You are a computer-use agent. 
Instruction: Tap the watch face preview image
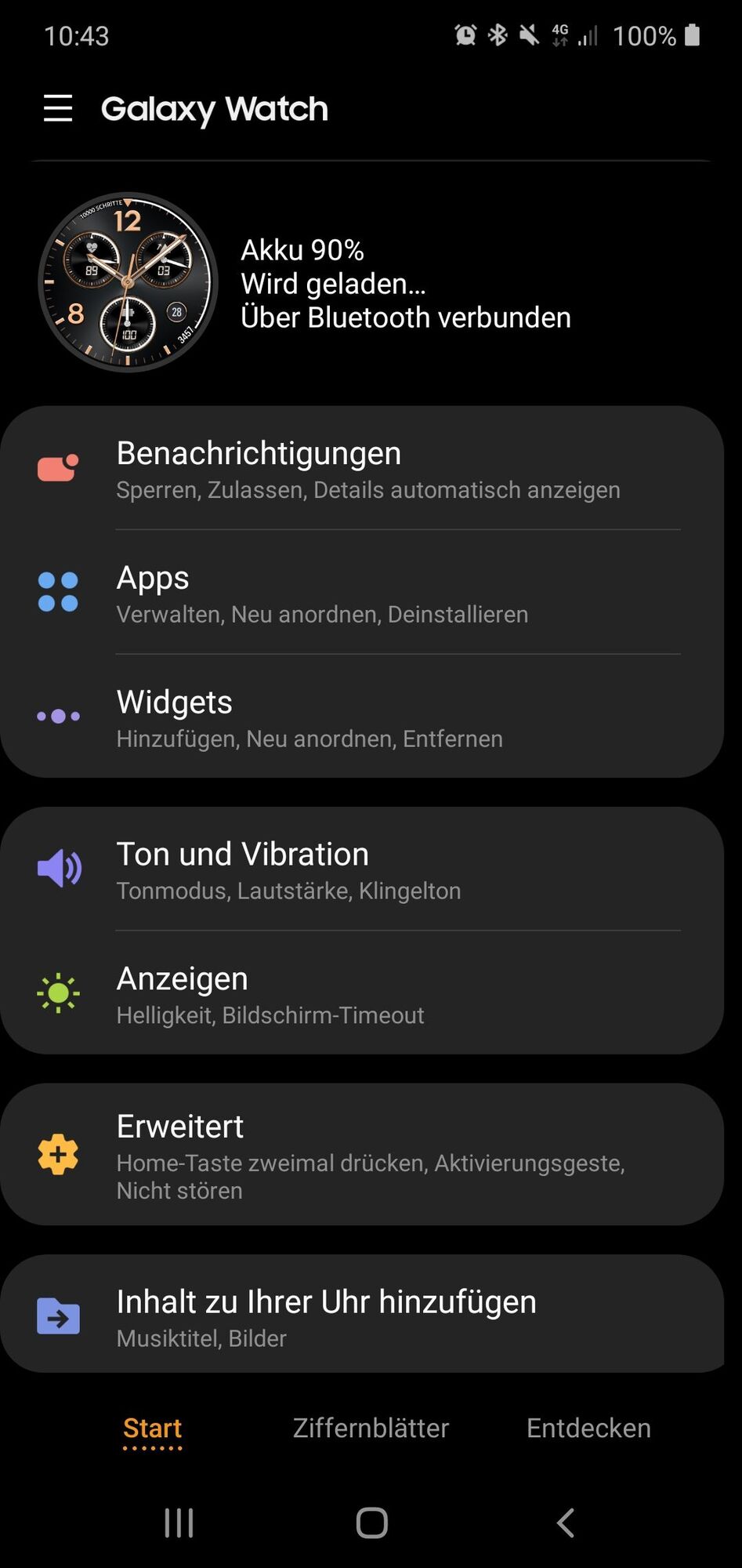pos(128,282)
